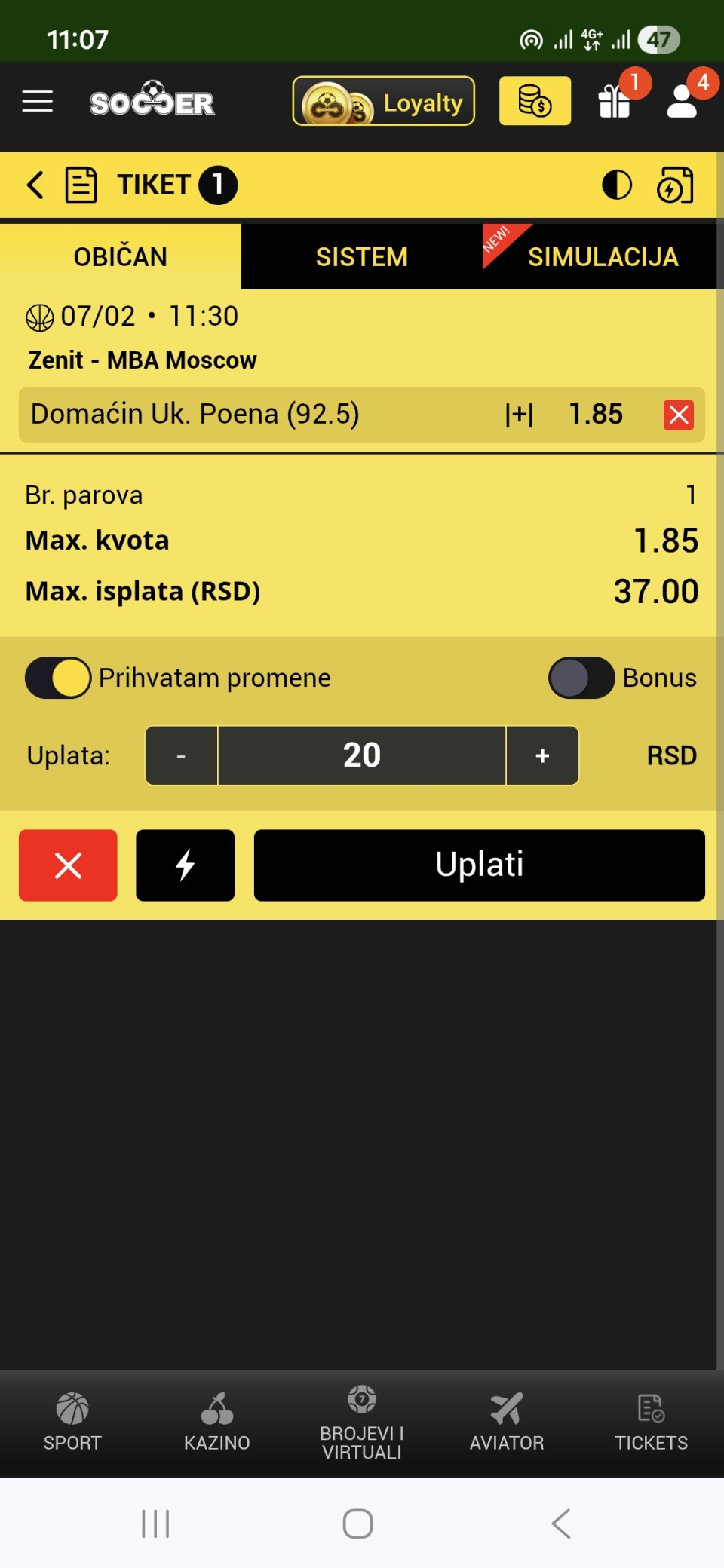724x1568 pixels.
Task: Open the KAZINO section
Action: point(216,1422)
